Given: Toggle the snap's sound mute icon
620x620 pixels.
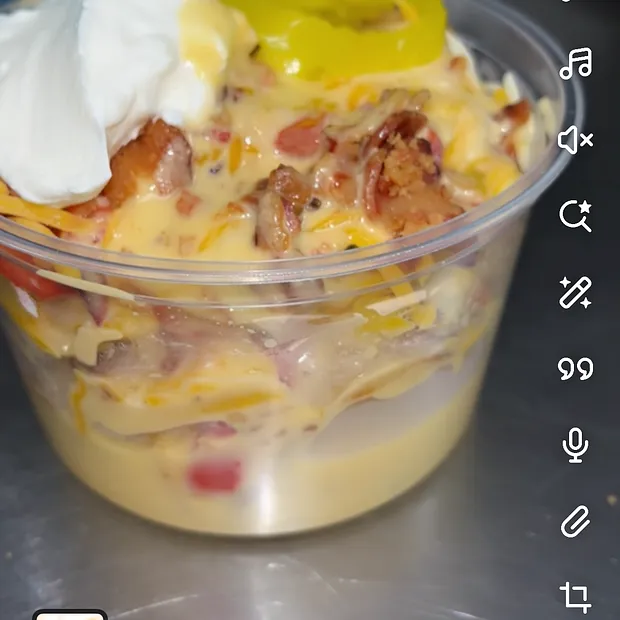Looking at the screenshot, I should (x=575, y=140).
